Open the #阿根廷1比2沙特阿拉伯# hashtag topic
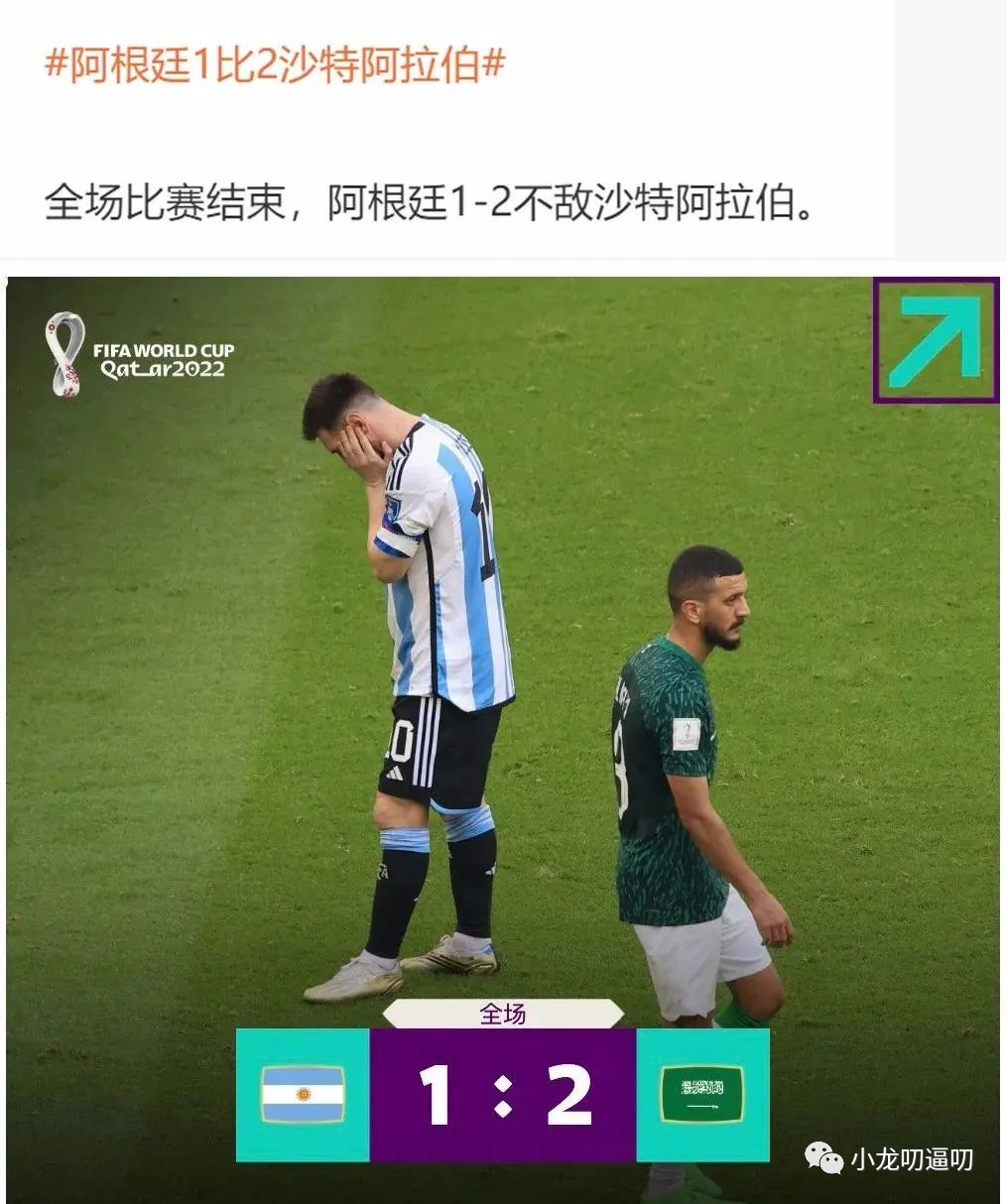The height and width of the screenshot is (1204, 1007). point(276,66)
